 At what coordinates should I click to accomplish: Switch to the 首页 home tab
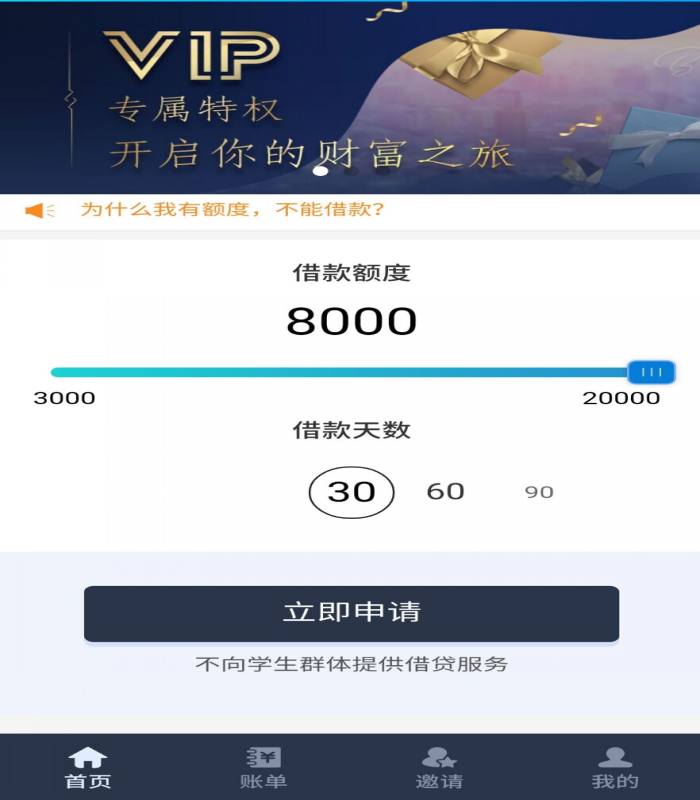coord(88,768)
